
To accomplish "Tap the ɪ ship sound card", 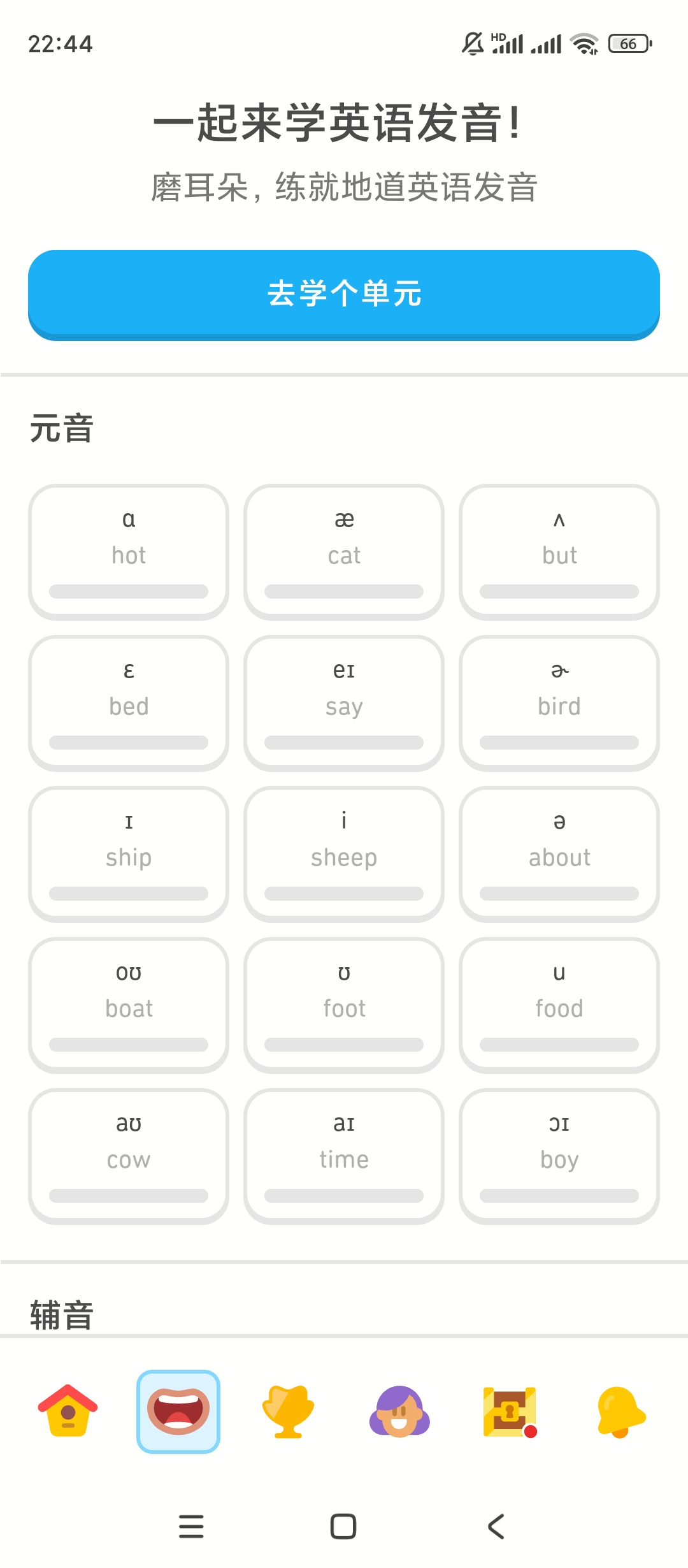I will point(129,853).
